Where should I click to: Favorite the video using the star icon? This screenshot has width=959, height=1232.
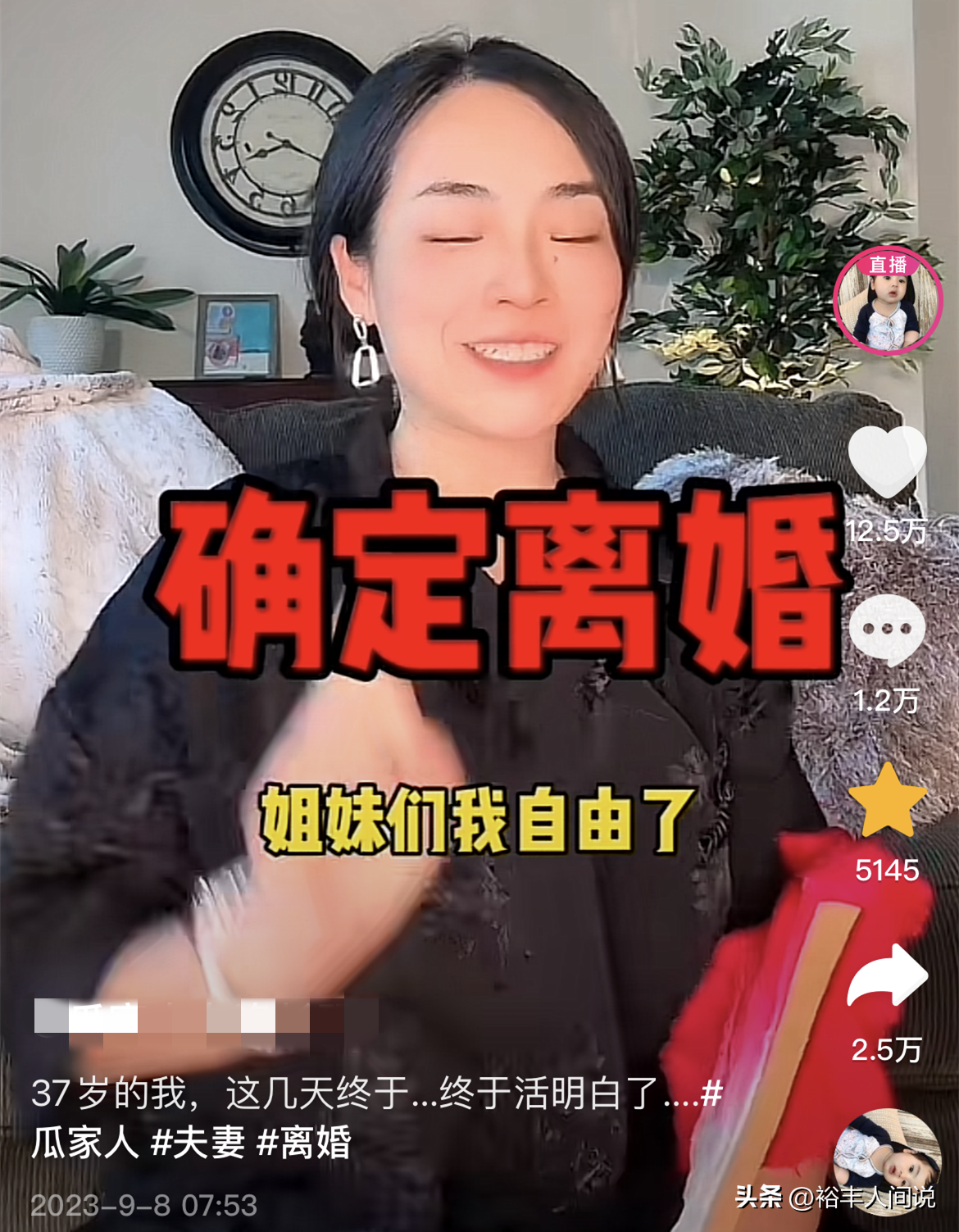point(887,800)
